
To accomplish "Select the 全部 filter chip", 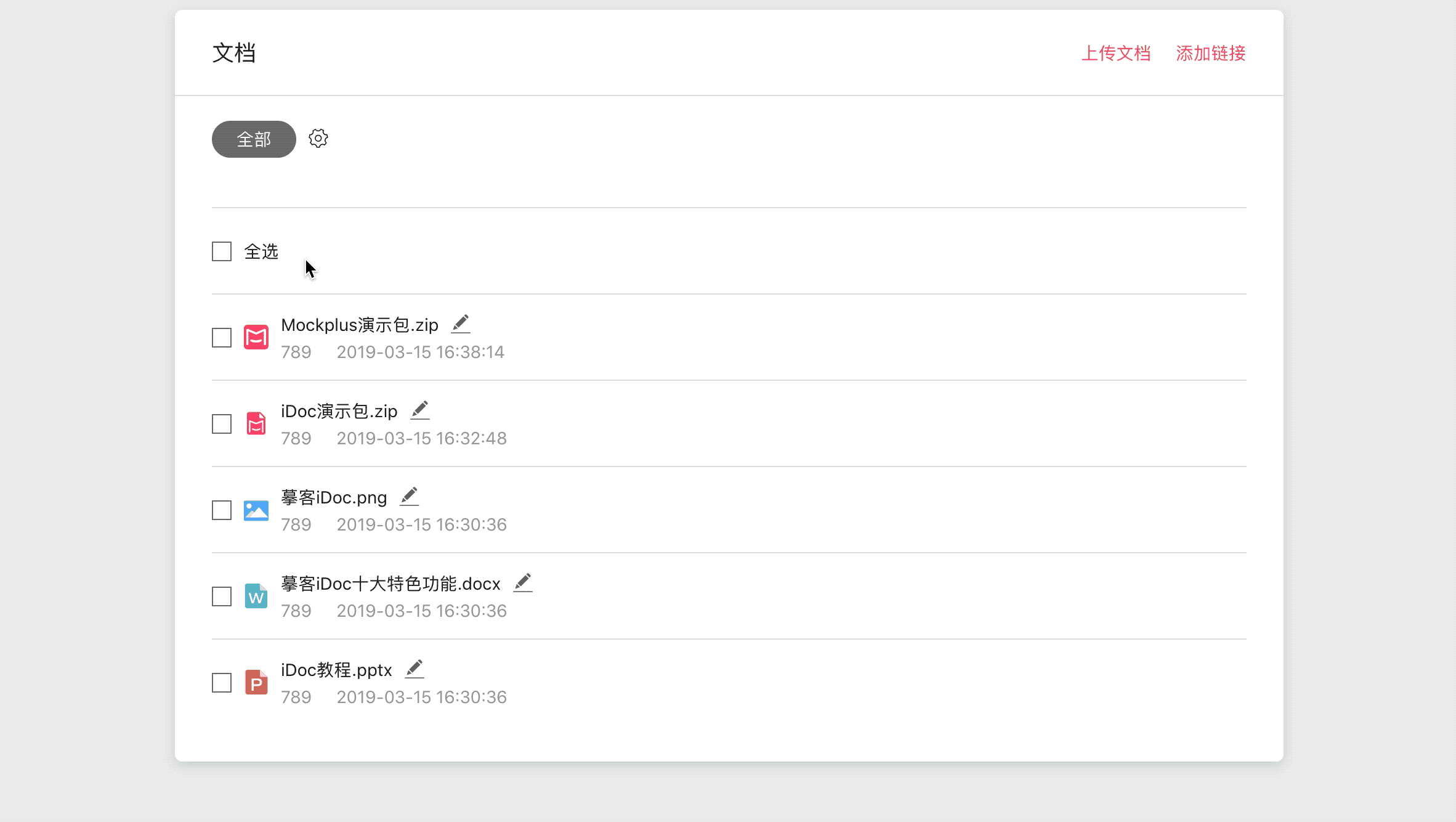I will coord(254,139).
